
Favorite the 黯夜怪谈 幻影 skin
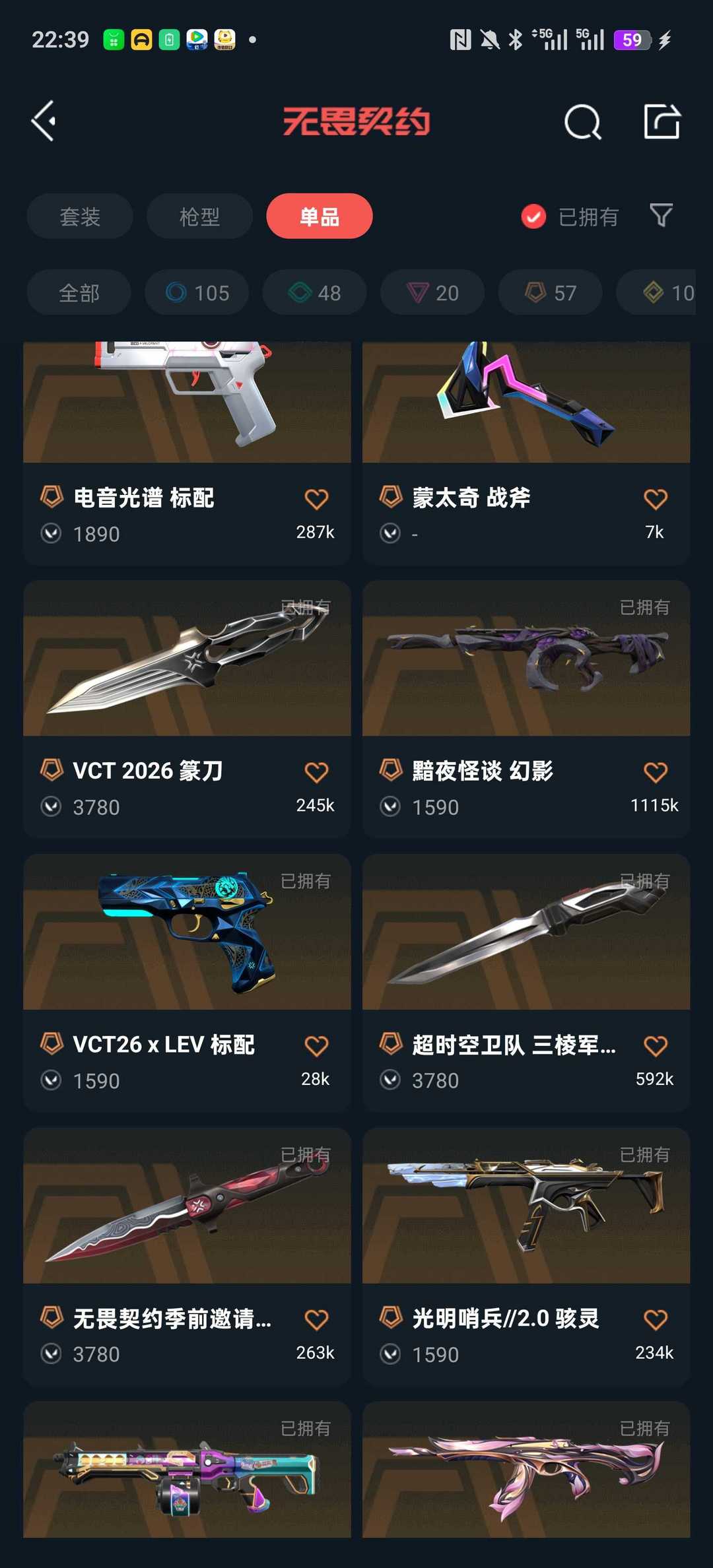(655, 773)
